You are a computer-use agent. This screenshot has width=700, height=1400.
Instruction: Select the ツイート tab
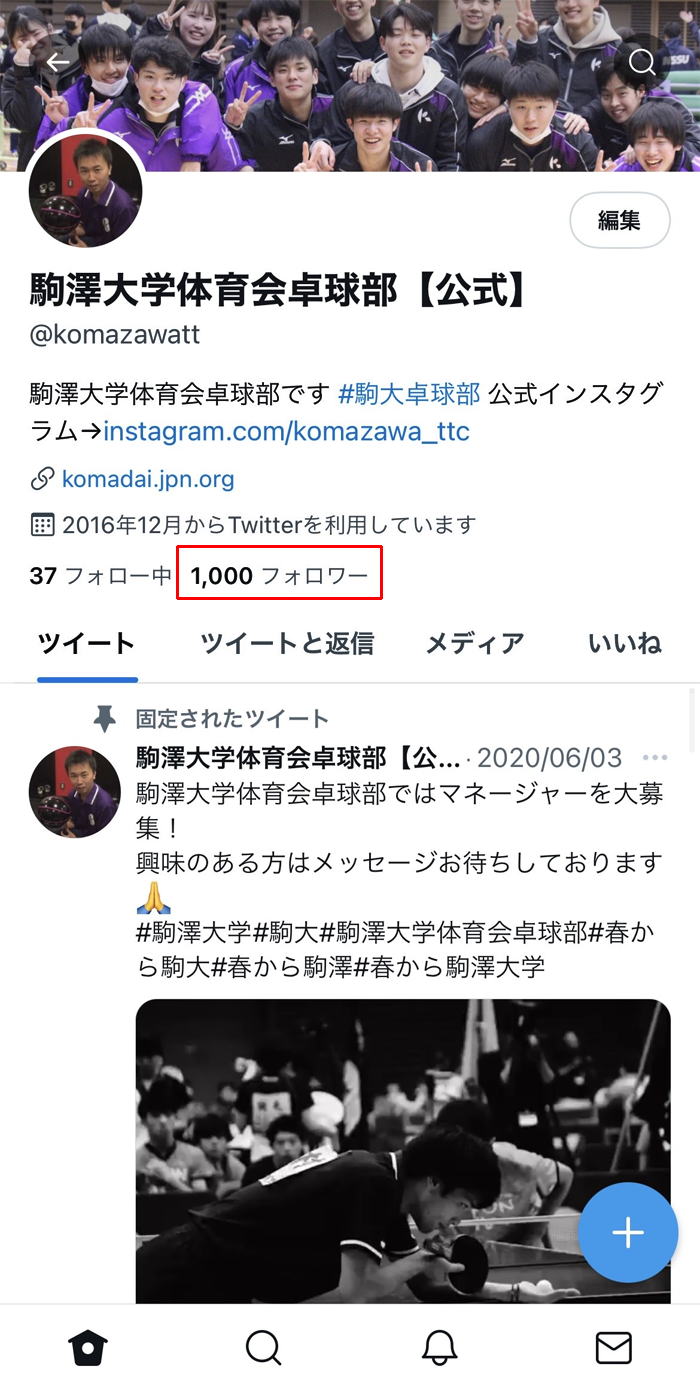tap(87, 643)
